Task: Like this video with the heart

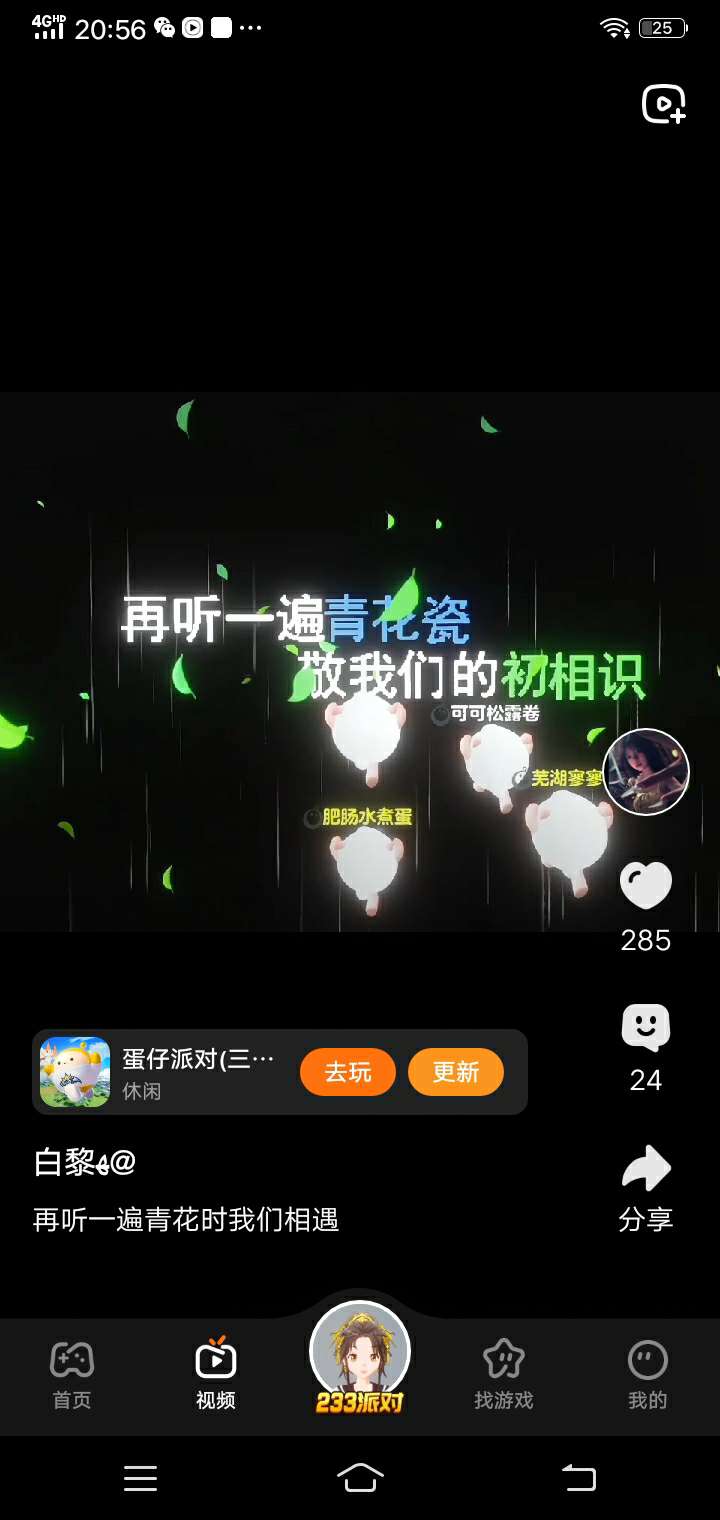Action: [646, 885]
